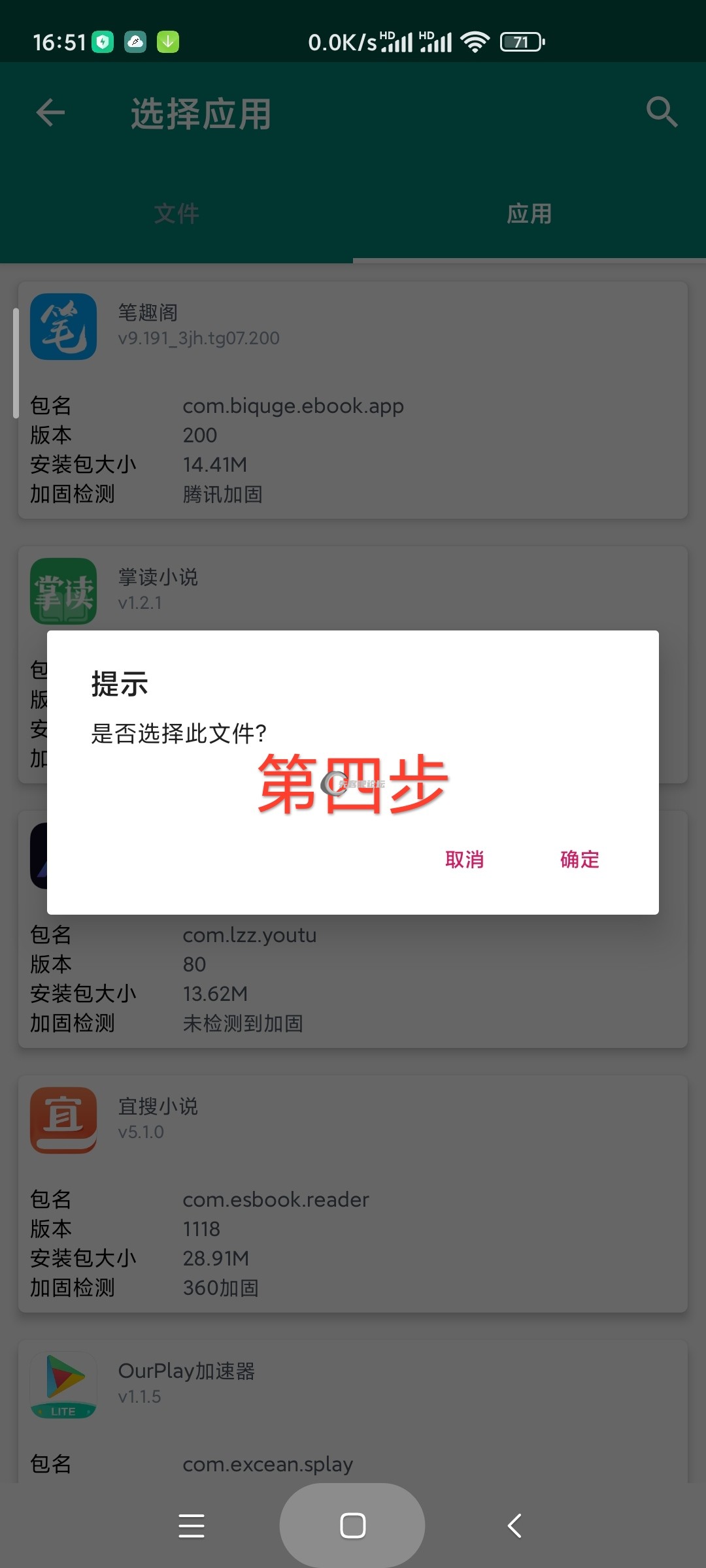Viewport: 706px width, 1568px height.
Task: Open the search icon in app bar
Action: coord(662,112)
